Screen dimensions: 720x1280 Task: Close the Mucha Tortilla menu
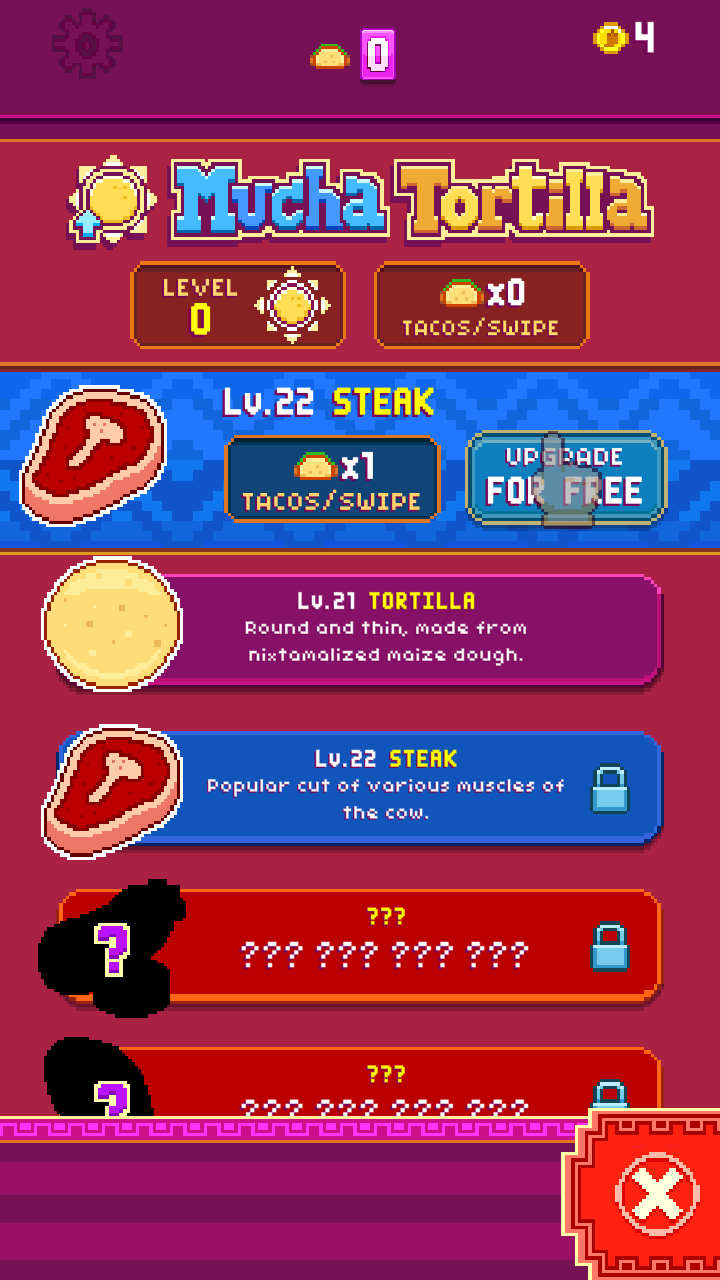pos(654,1194)
